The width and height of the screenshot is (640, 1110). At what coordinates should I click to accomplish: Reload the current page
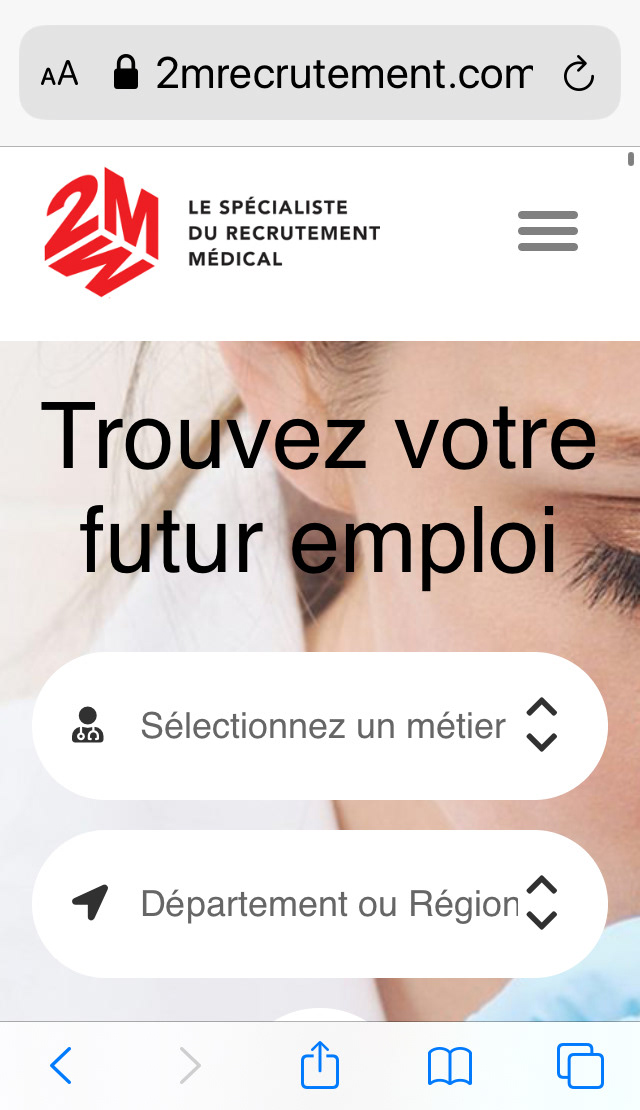pos(579,74)
